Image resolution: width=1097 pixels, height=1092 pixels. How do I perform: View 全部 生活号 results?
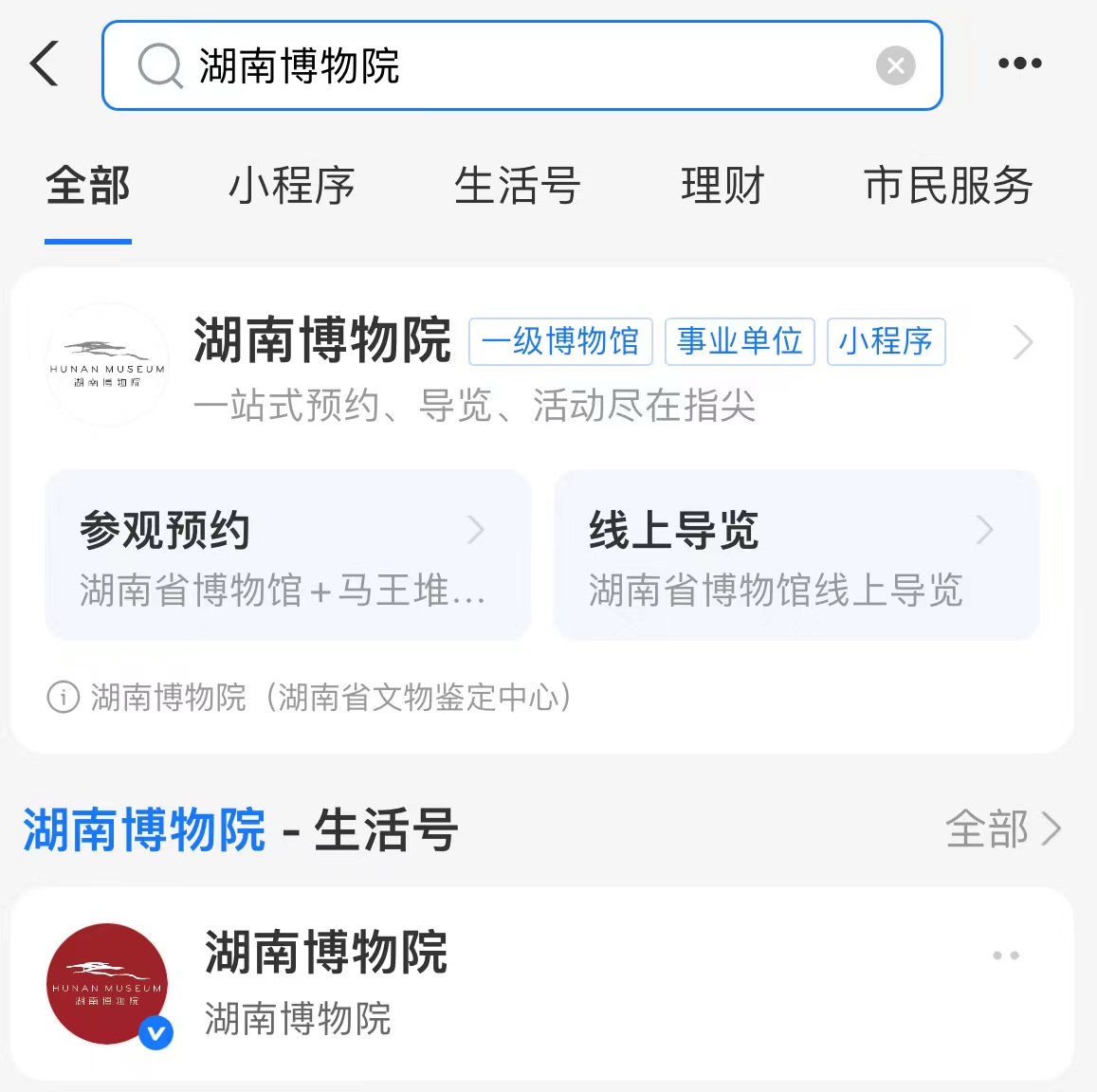click(1002, 829)
